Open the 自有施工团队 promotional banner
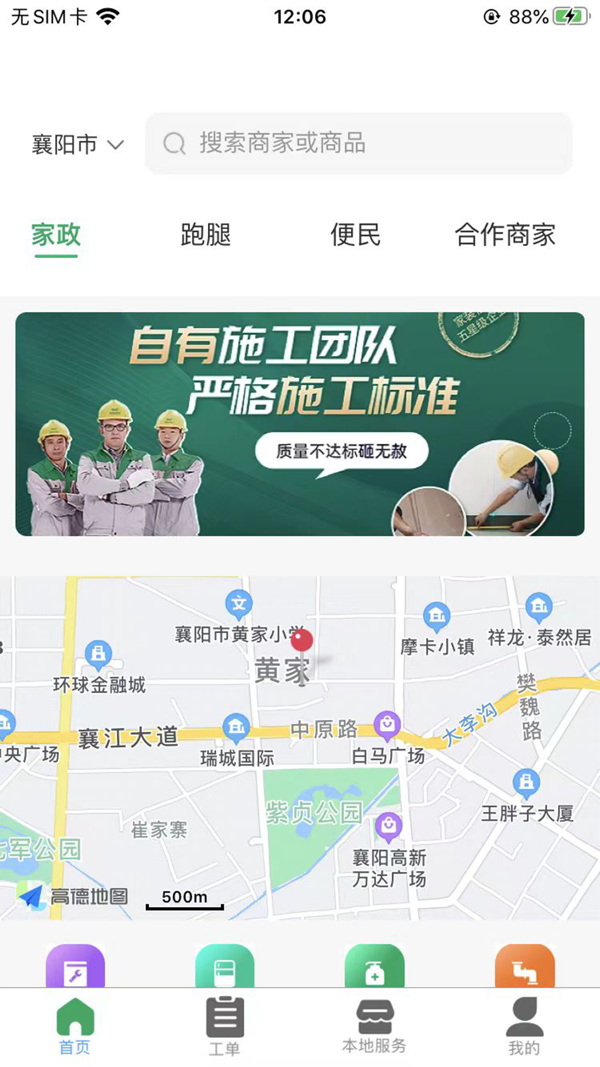Image resolution: width=600 pixels, height=1067 pixels. pos(300,424)
